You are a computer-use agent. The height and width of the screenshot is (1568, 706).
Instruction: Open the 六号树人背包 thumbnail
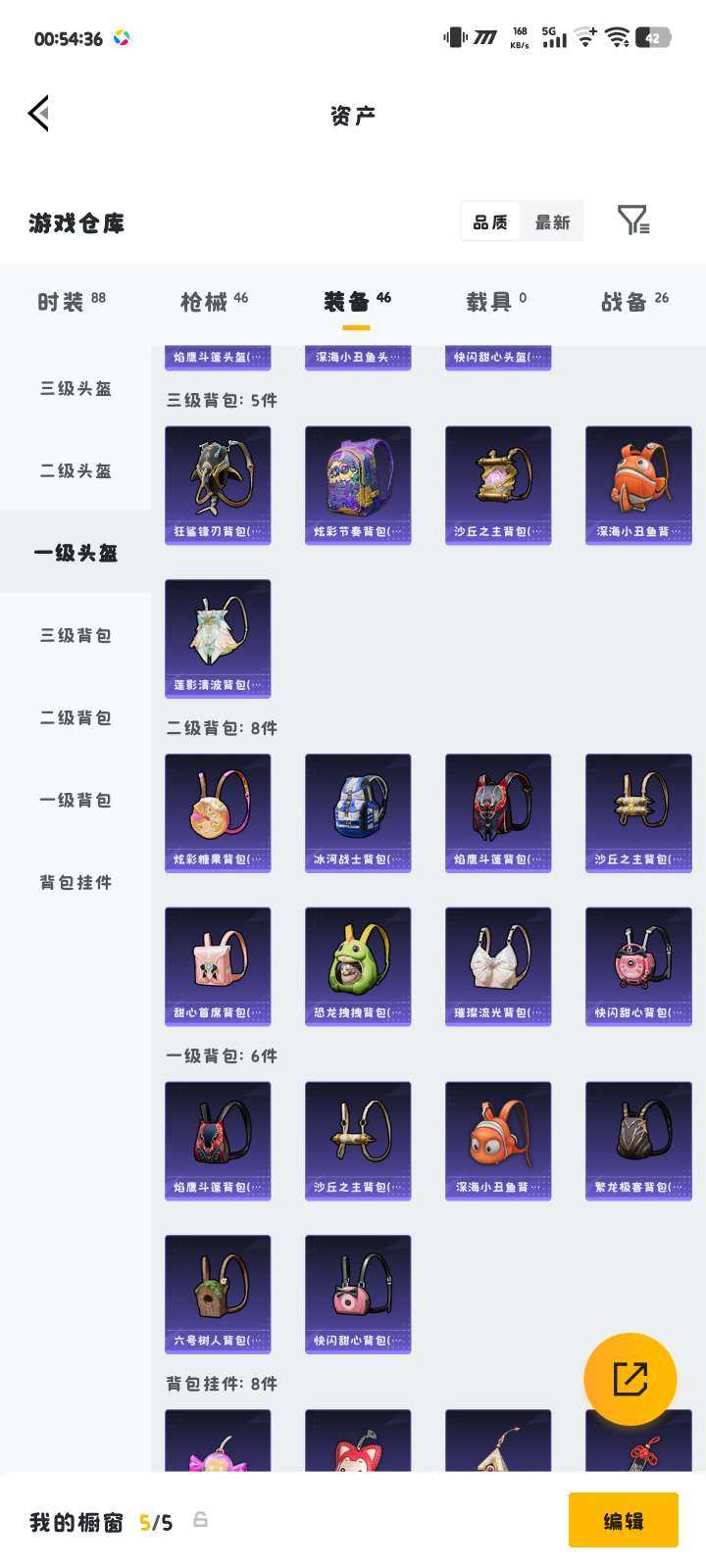click(218, 1295)
